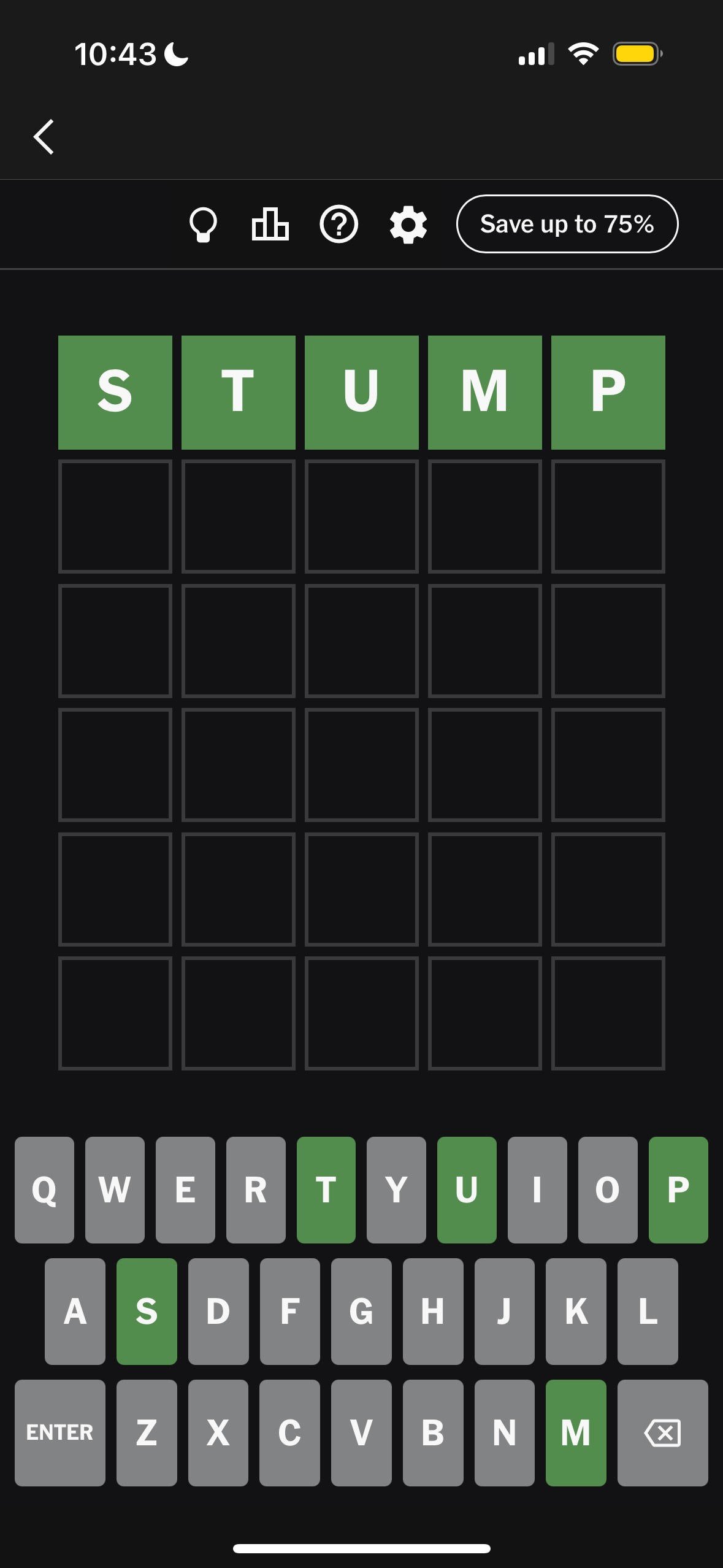Choose the letter A key
Image resolution: width=723 pixels, height=1568 pixels.
click(x=75, y=1311)
